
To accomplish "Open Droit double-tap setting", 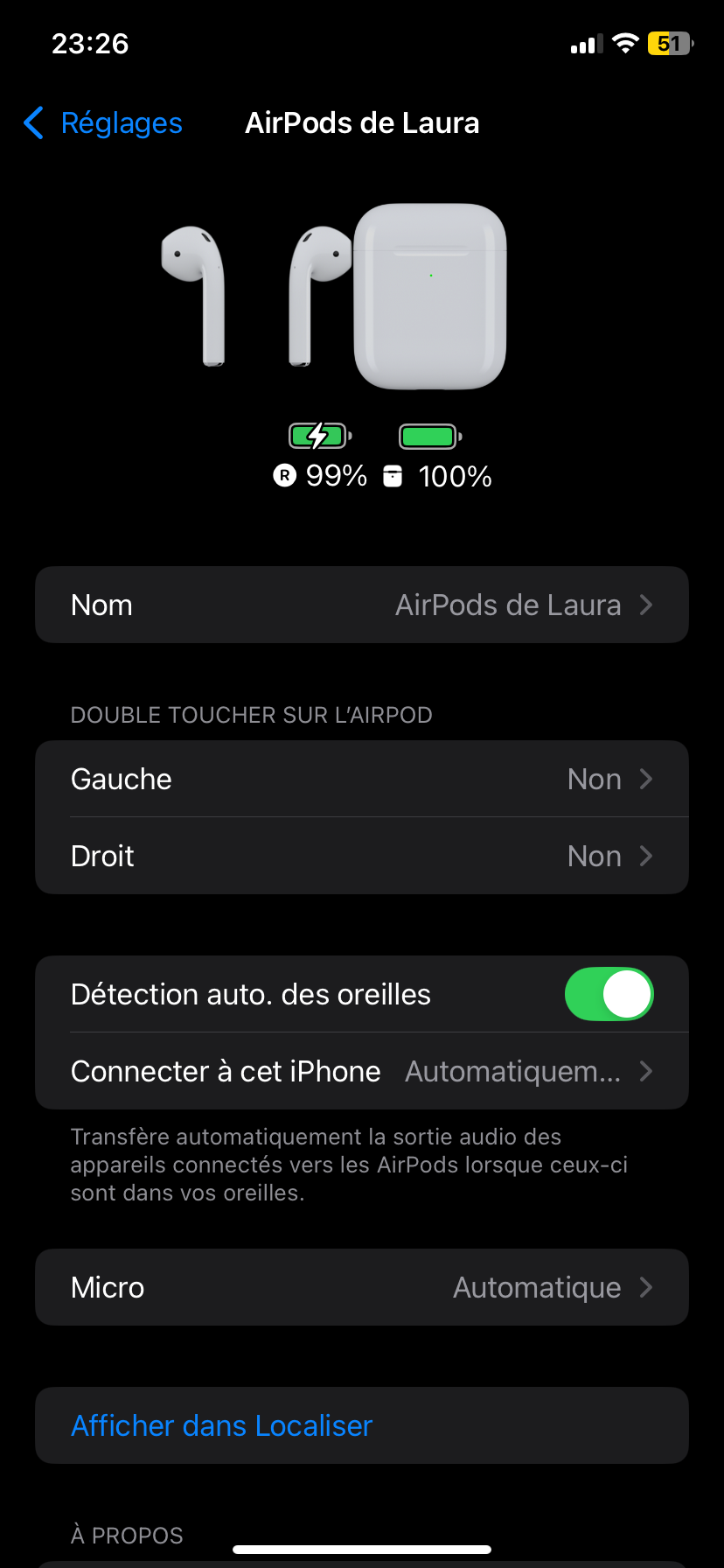I will [362, 856].
